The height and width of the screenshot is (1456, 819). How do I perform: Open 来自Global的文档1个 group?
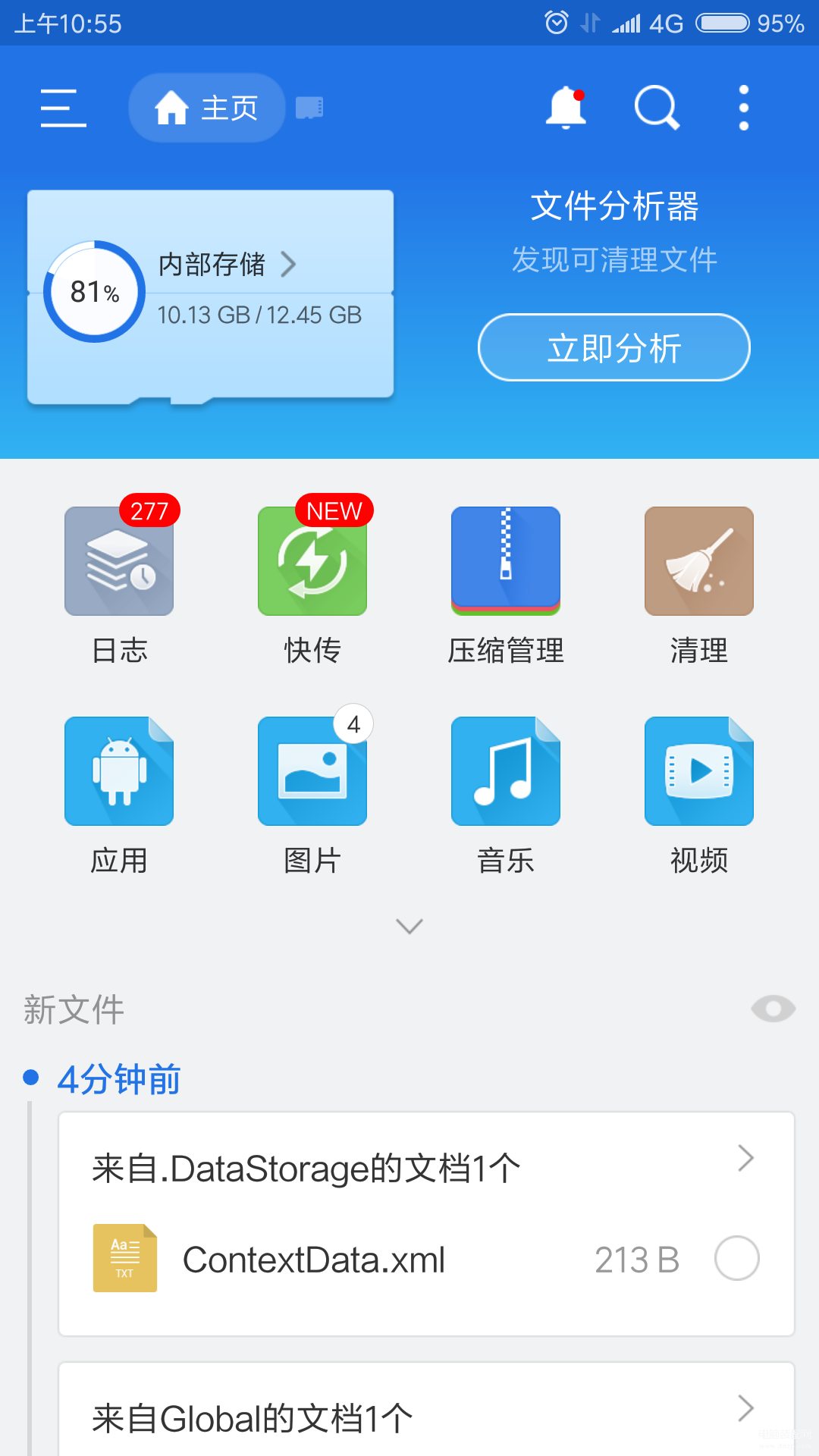point(425,1417)
